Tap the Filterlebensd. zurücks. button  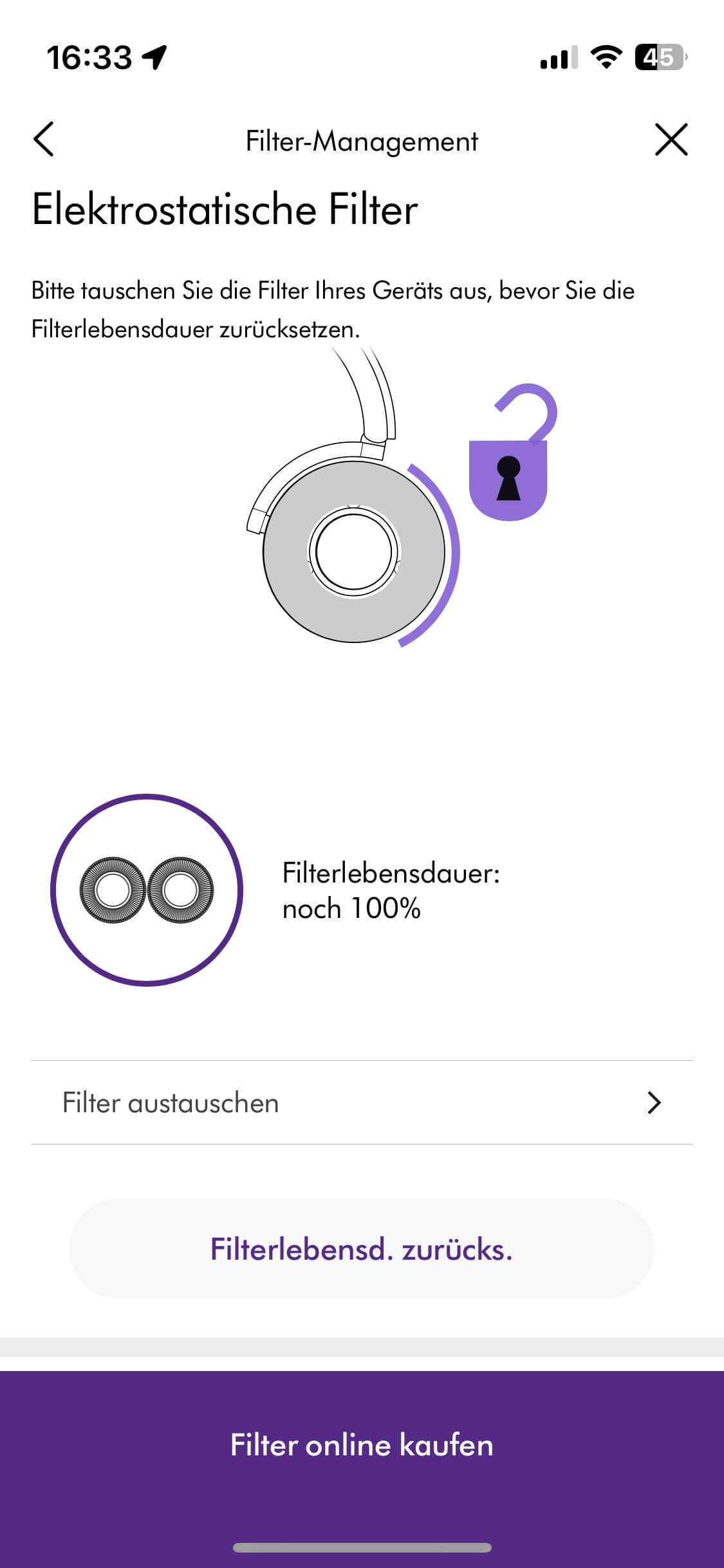pos(362,1249)
